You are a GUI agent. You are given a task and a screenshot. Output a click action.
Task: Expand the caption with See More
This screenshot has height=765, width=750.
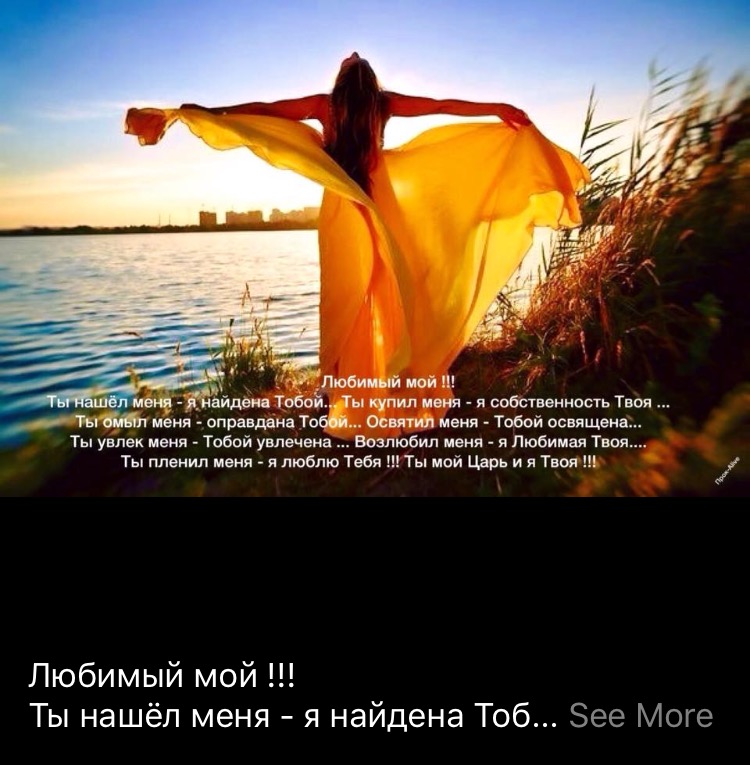click(x=640, y=716)
